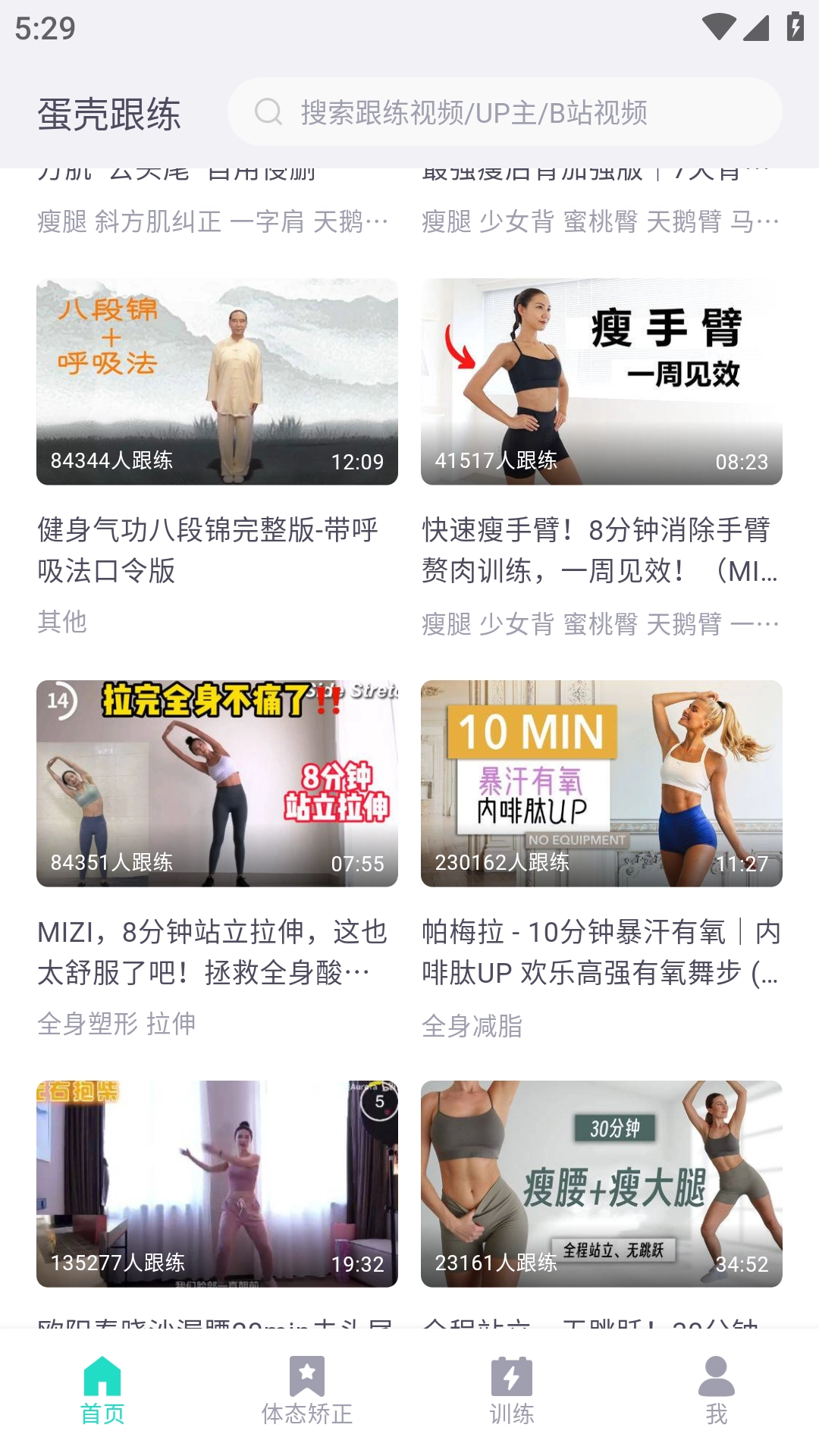The width and height of the screenshot is (819, 1456).
Task: Open 帕梅拉 10分钟暴汗有氧 video
Action: point(601,784)
